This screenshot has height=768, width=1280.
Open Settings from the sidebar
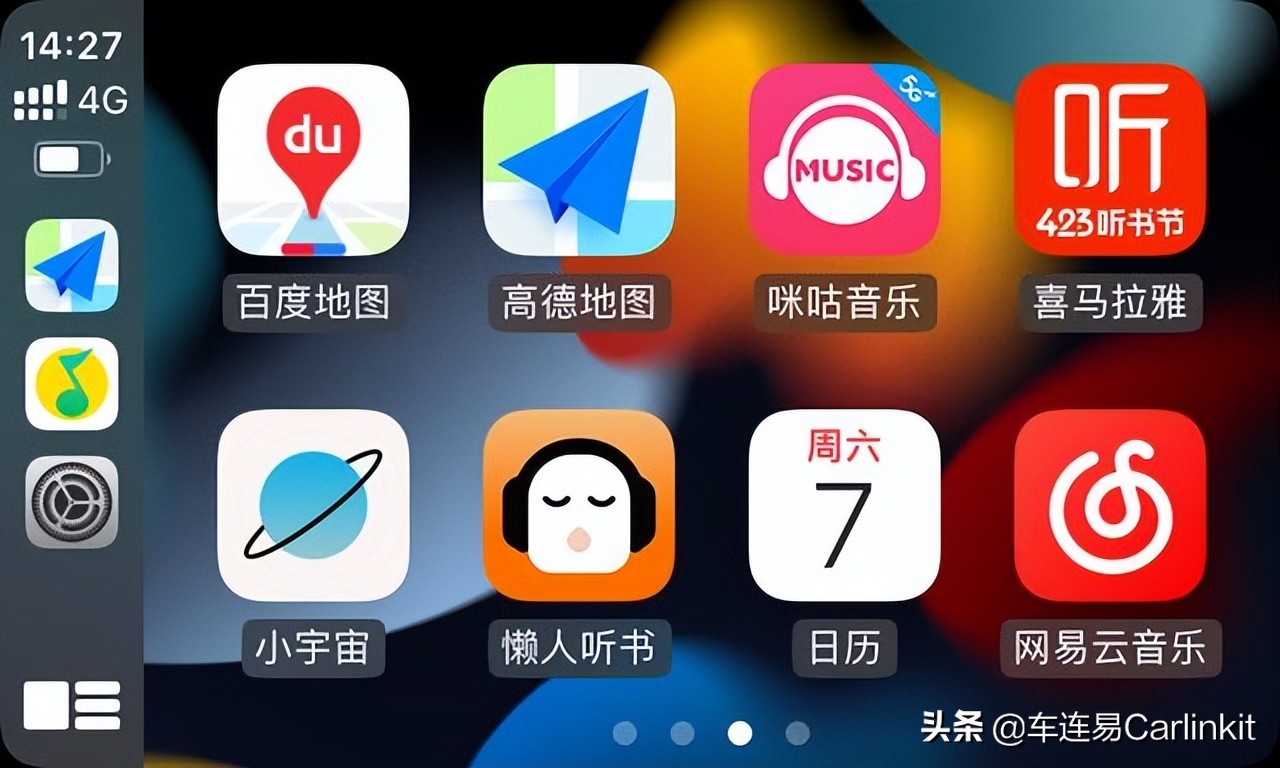[72, 502]
